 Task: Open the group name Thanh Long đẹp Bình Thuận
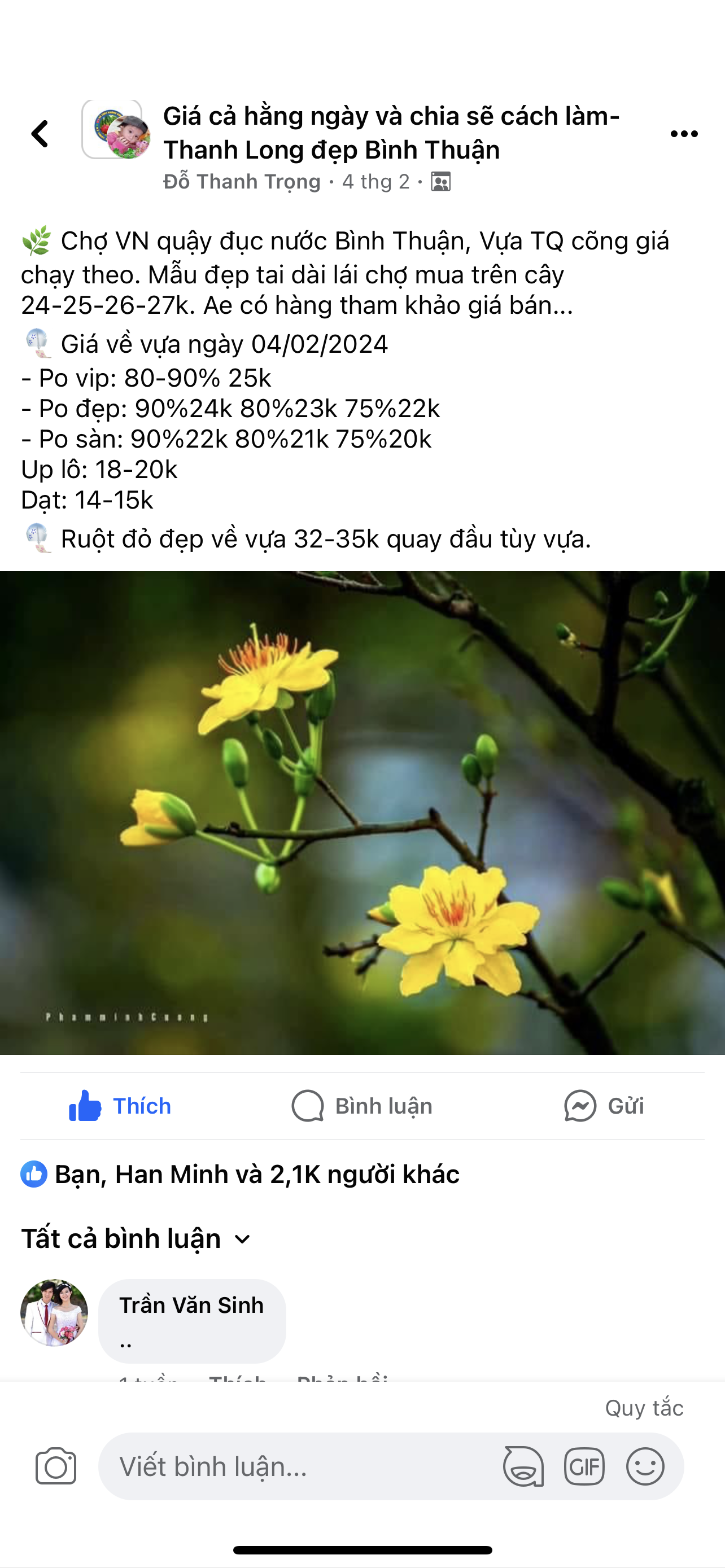[x=391, y=133]
